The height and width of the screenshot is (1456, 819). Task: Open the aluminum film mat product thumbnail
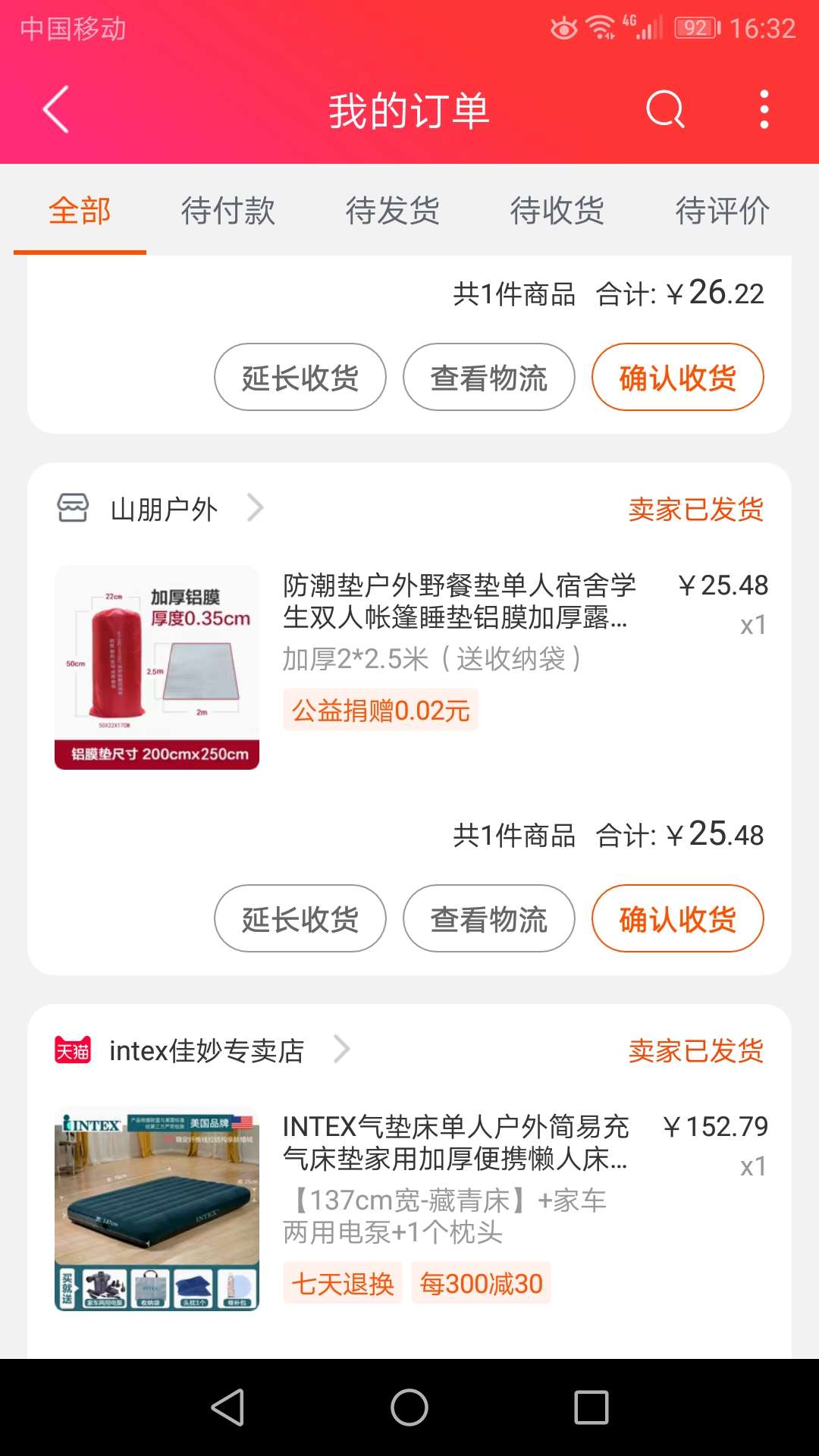(158, 667)
